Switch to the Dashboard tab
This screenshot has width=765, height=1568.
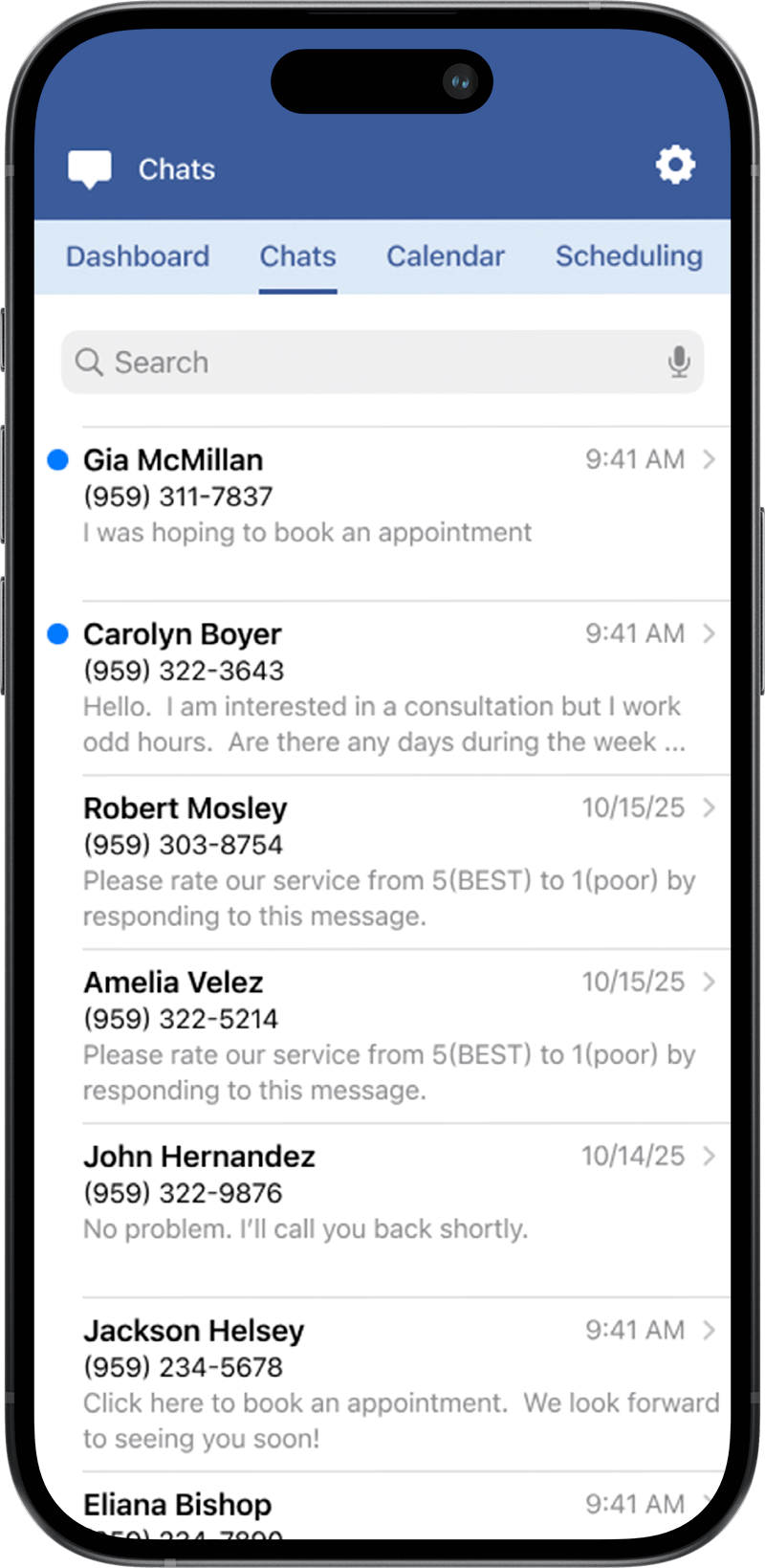(x=137, y=256)
